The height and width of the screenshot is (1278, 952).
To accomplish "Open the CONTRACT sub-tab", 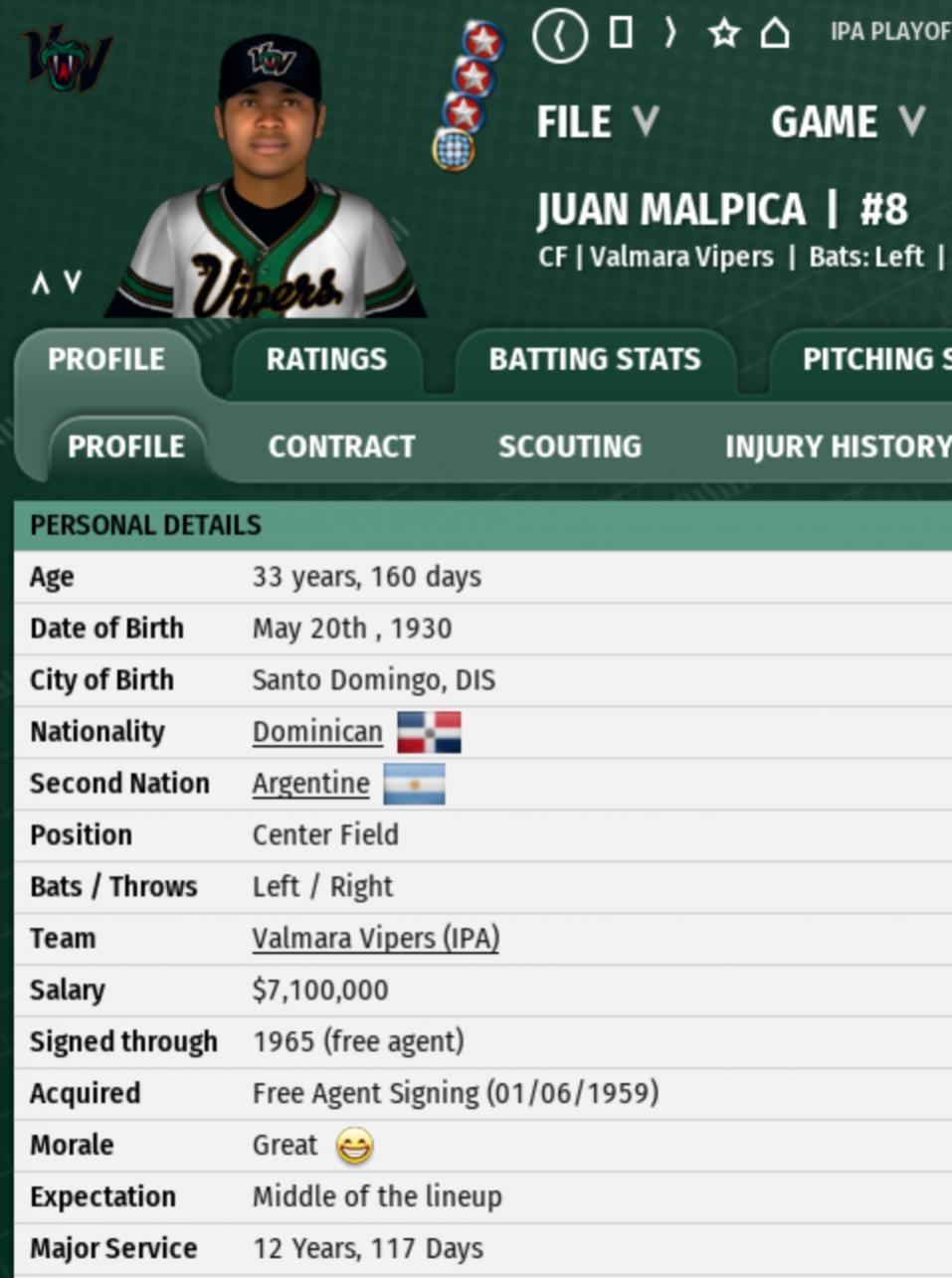I will point(341,448).
